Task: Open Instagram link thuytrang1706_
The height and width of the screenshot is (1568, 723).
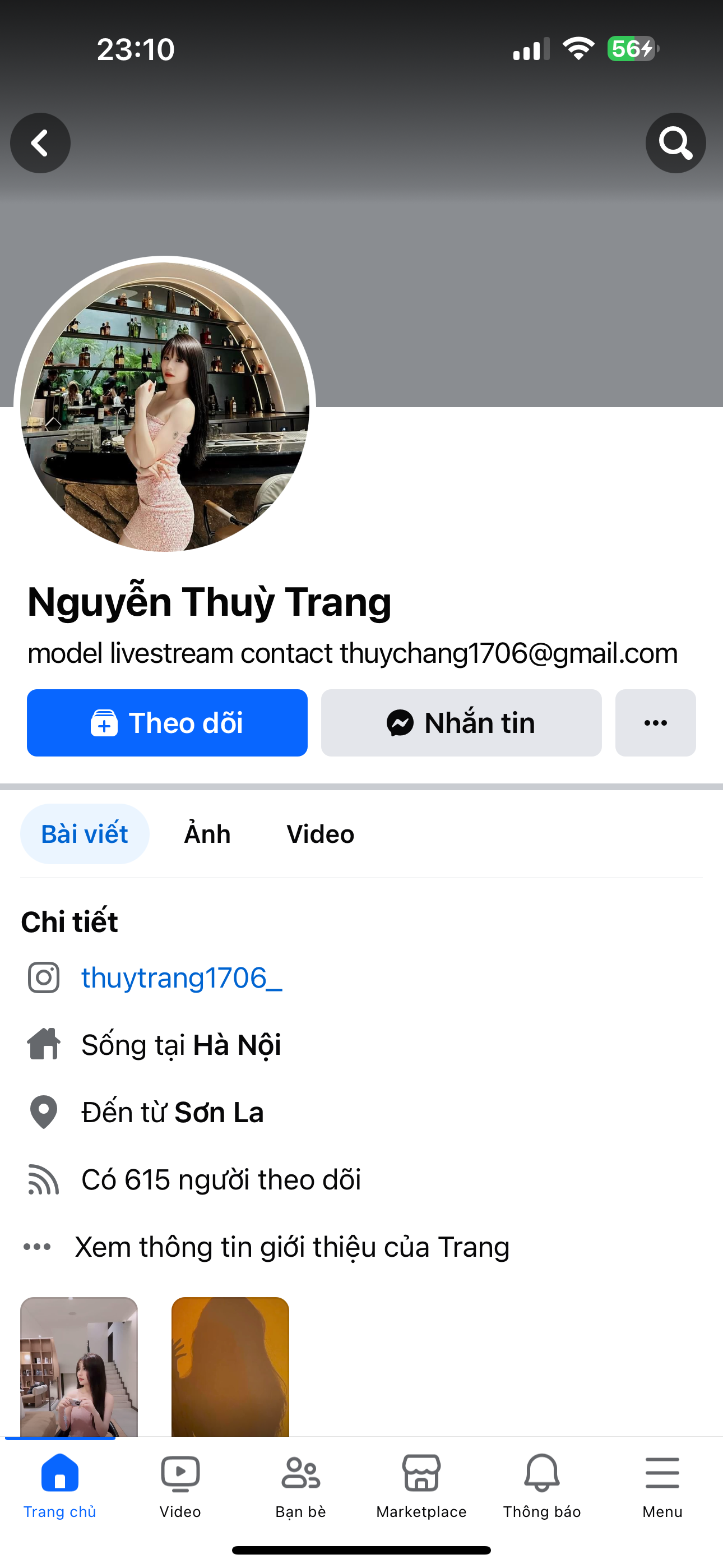Action: coord(182,977)
